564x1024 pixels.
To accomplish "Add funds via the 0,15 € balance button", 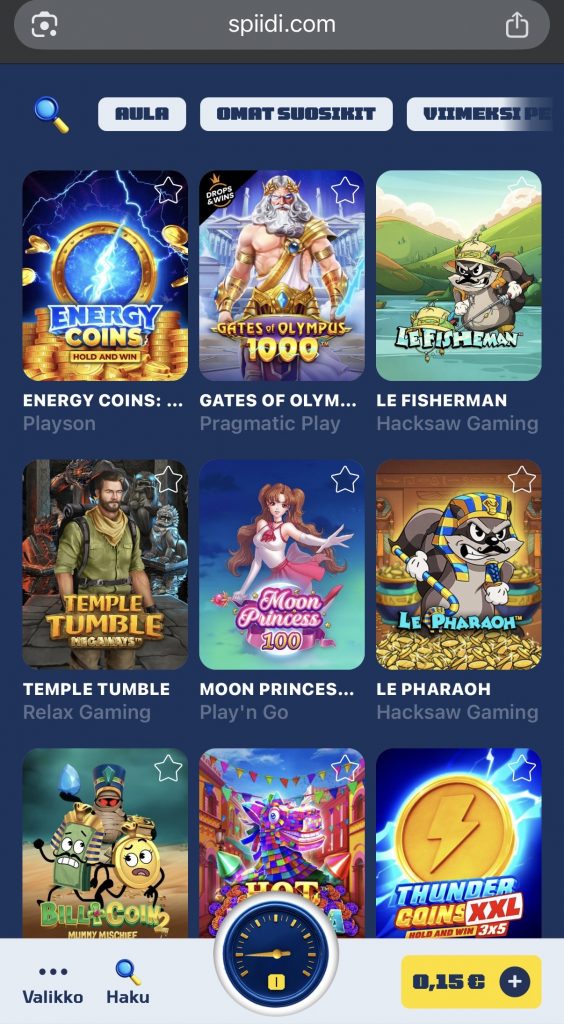I will pos(471,982).
